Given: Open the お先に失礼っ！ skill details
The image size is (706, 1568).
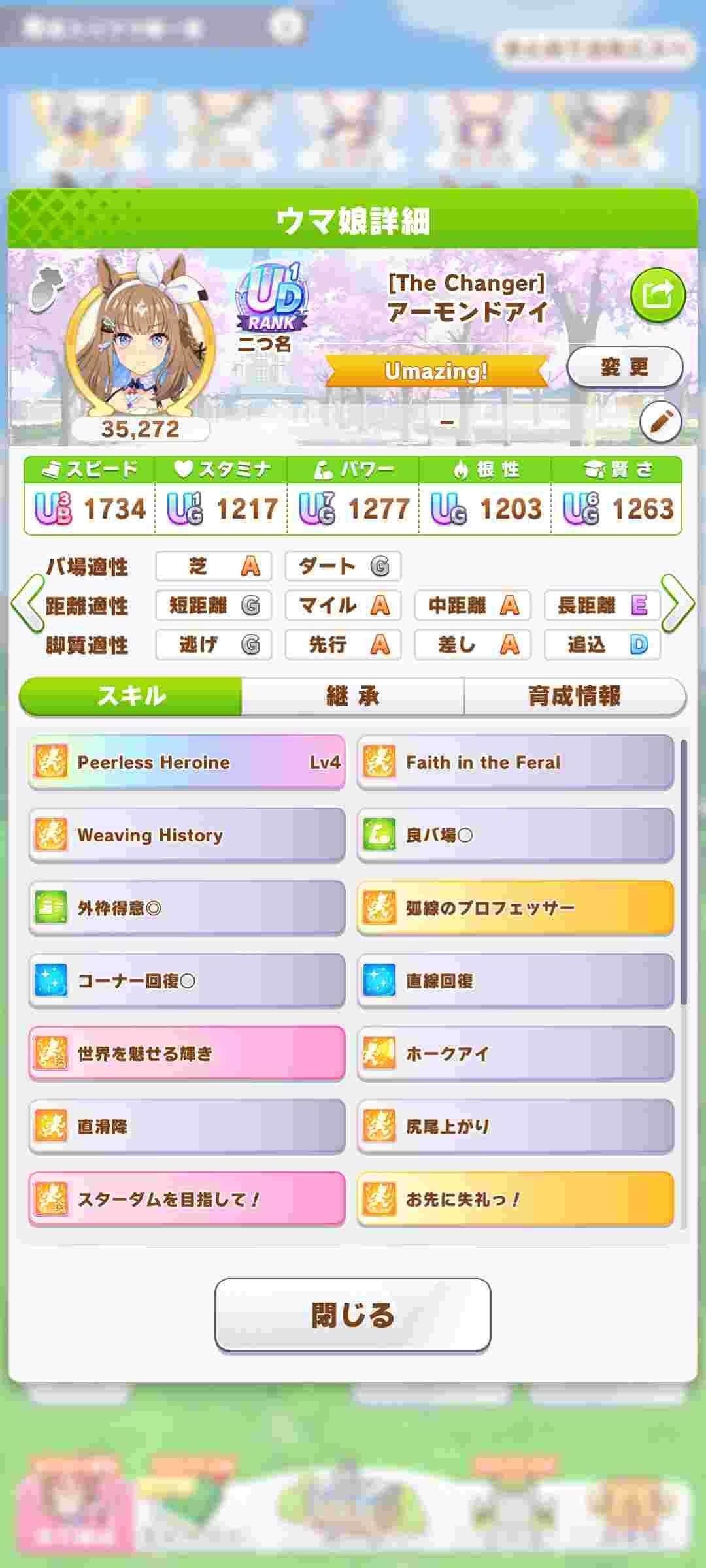Looking at the screenshot, I should [x=515, y=1200].
